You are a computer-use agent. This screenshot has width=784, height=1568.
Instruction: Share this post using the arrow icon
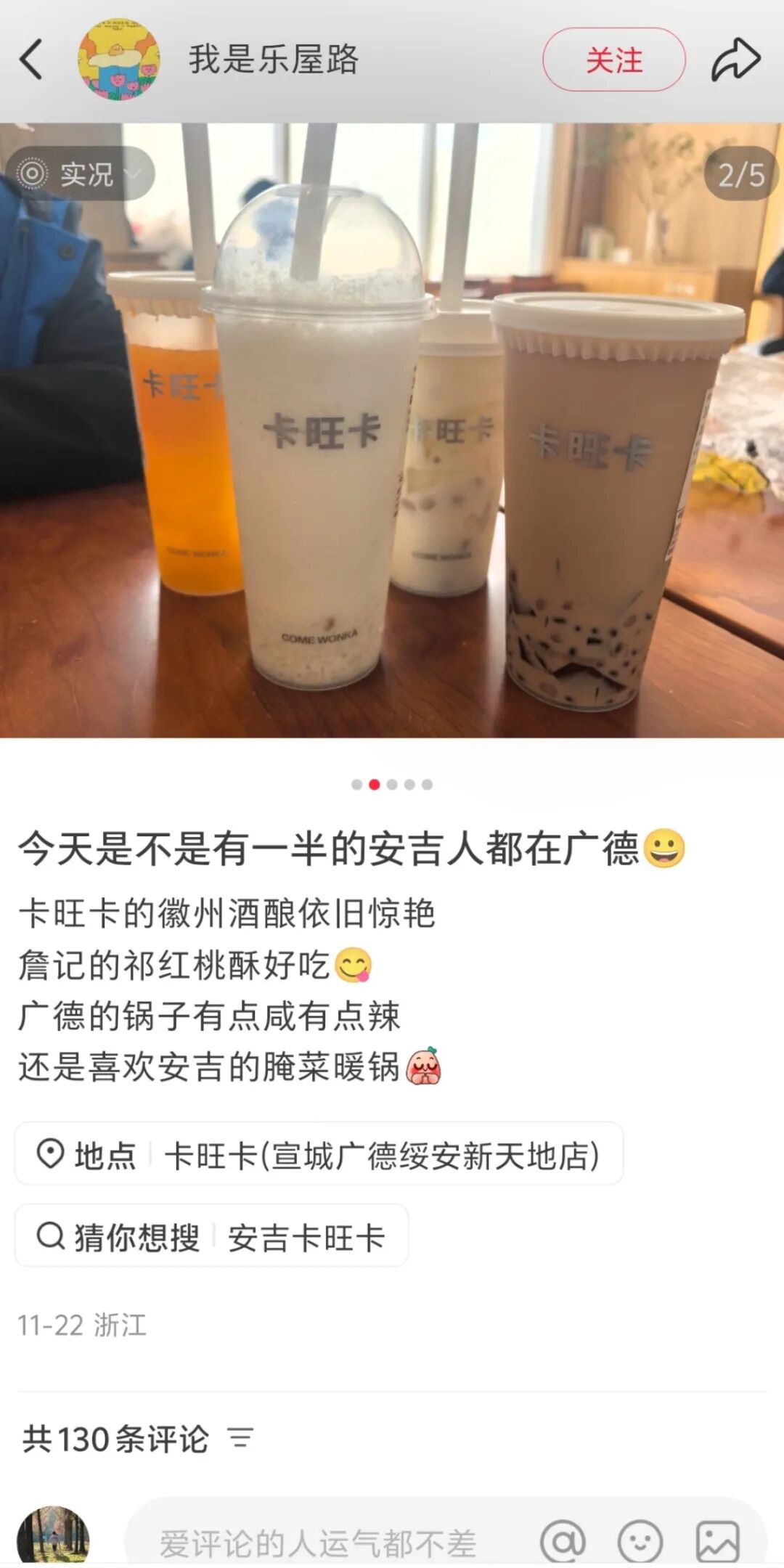[x=735, y=60]
